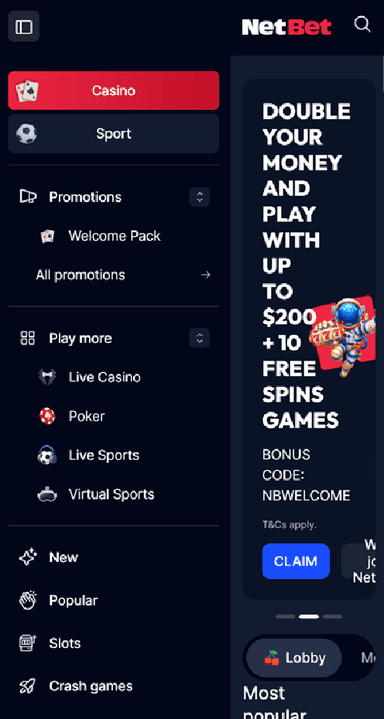The image size is (384, 719).
Task: Browse Popular games
Action: 73,601
